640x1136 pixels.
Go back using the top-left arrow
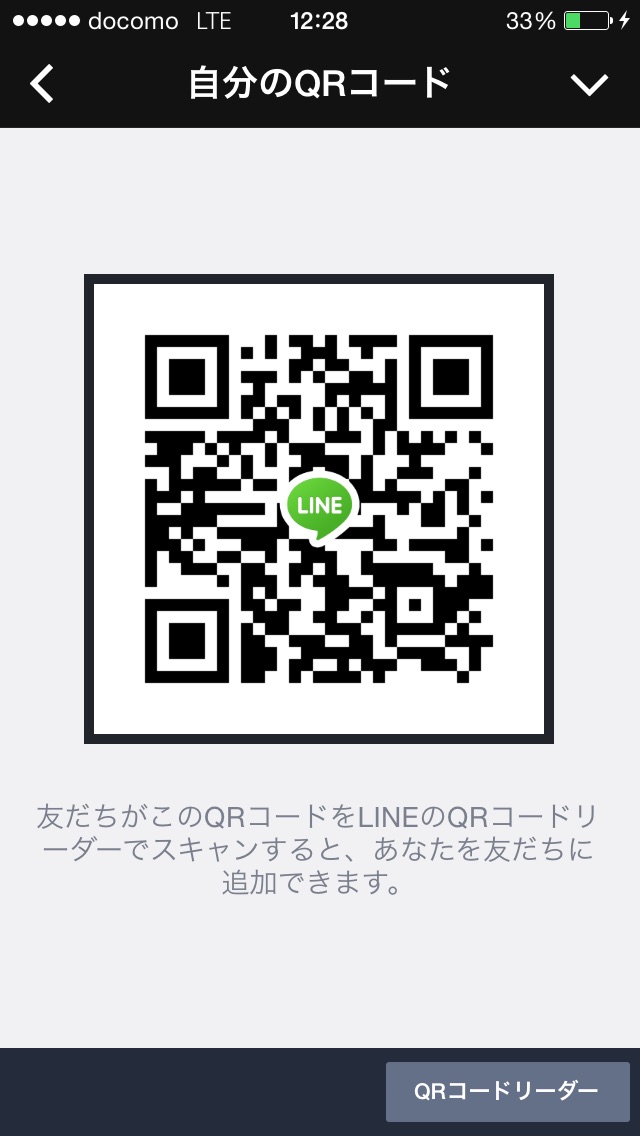click(x=41, y=84)
